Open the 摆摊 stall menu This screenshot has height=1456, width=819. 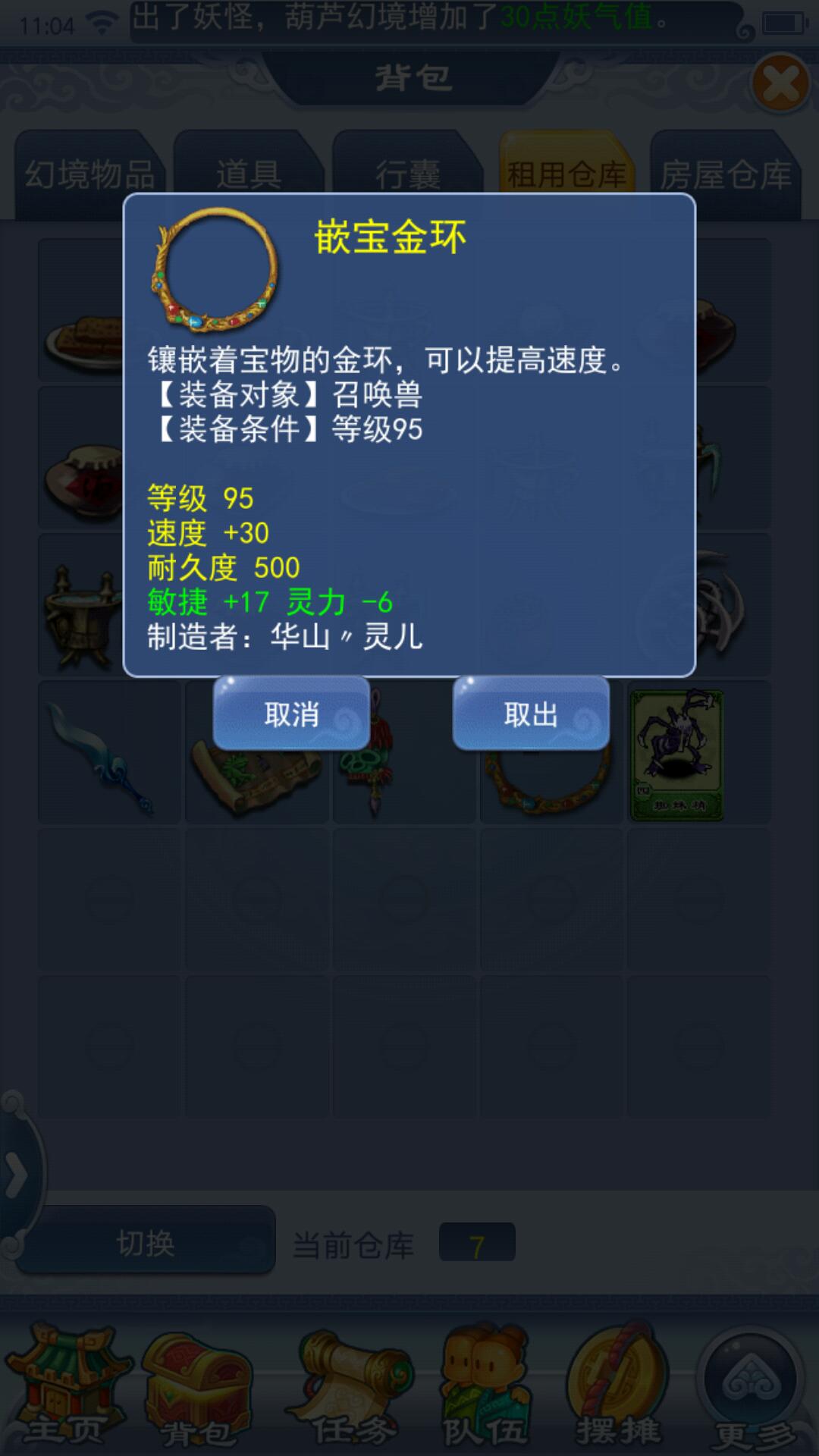(x=618, y=1388)
